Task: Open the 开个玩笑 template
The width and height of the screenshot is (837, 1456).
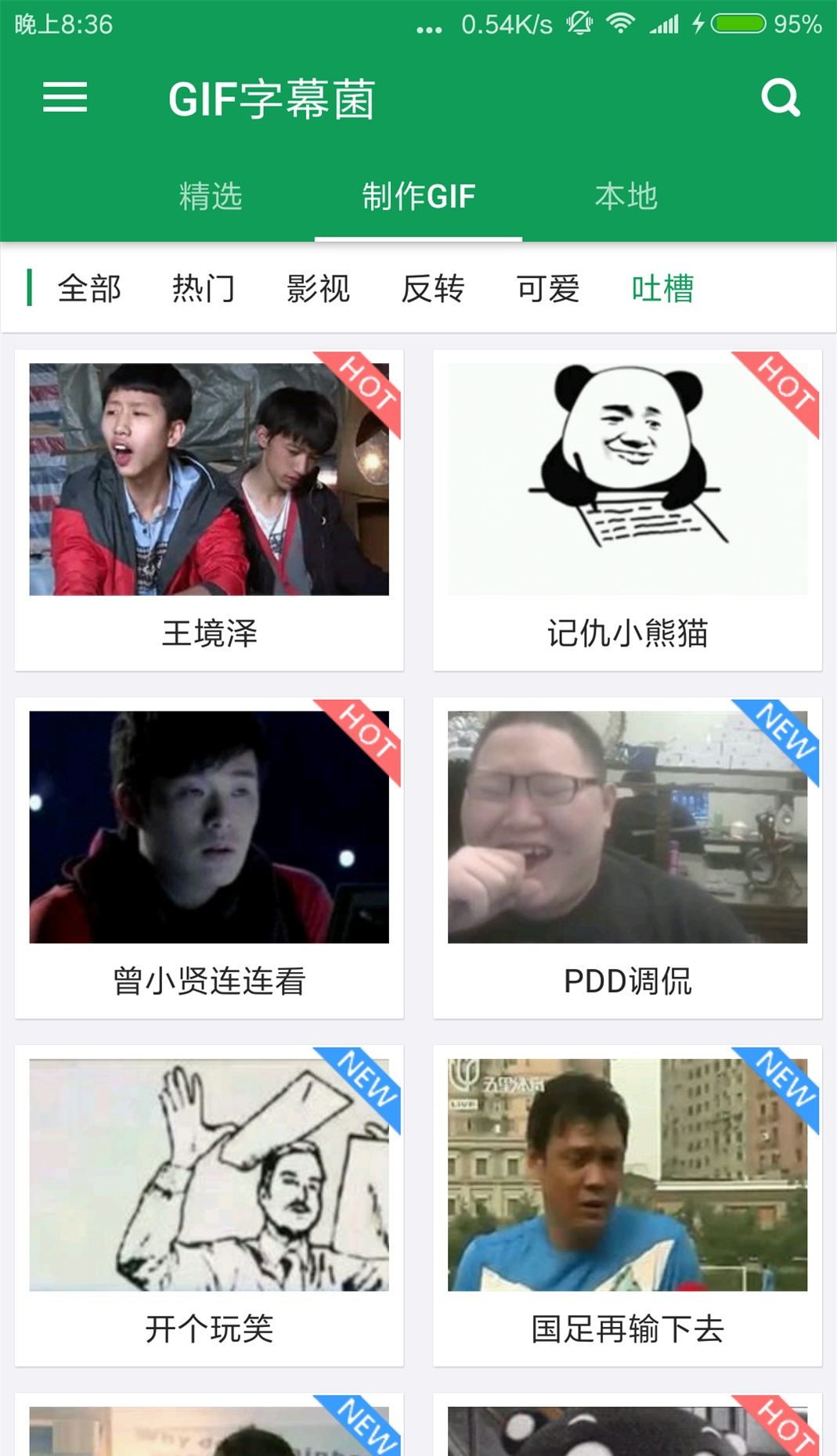Action: pyautogui.click(x=209, y=1206)
